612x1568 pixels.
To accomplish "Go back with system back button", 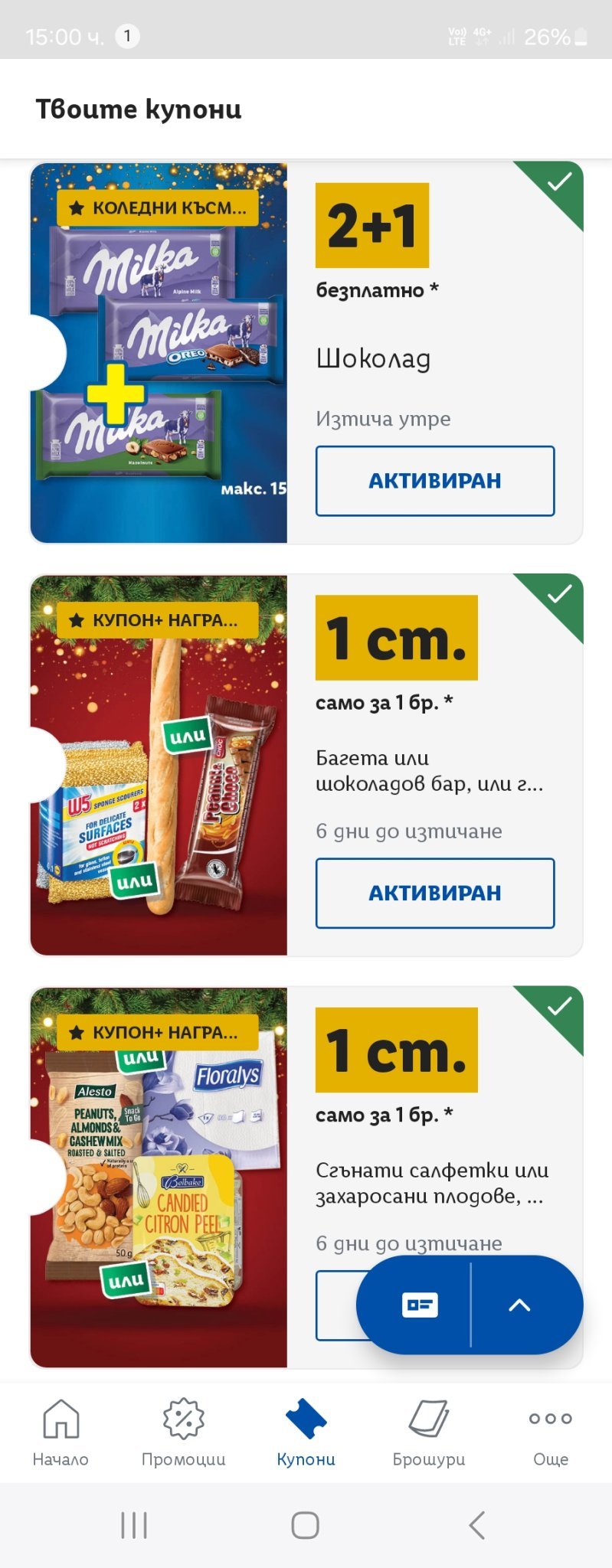I will (476, 1525).
